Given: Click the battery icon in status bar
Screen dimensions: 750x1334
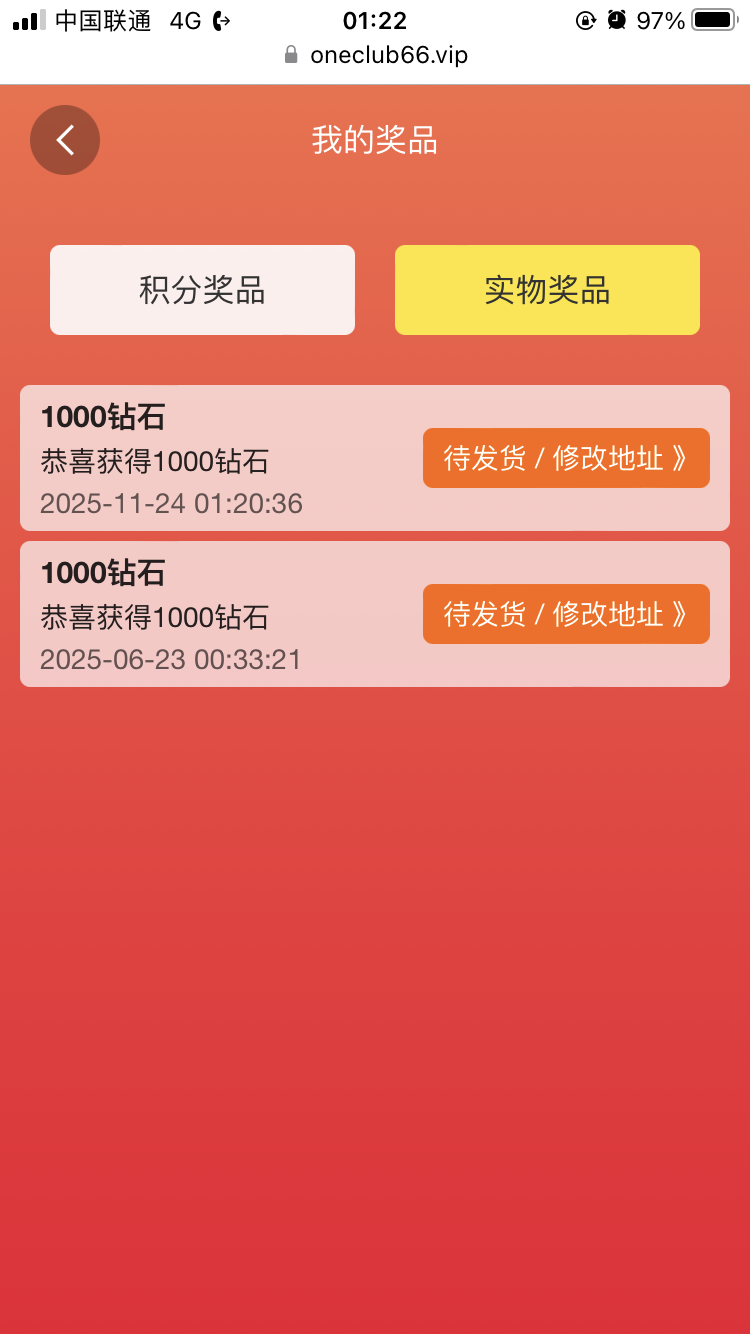Looking at the screenshot, I should click(711, 18).
